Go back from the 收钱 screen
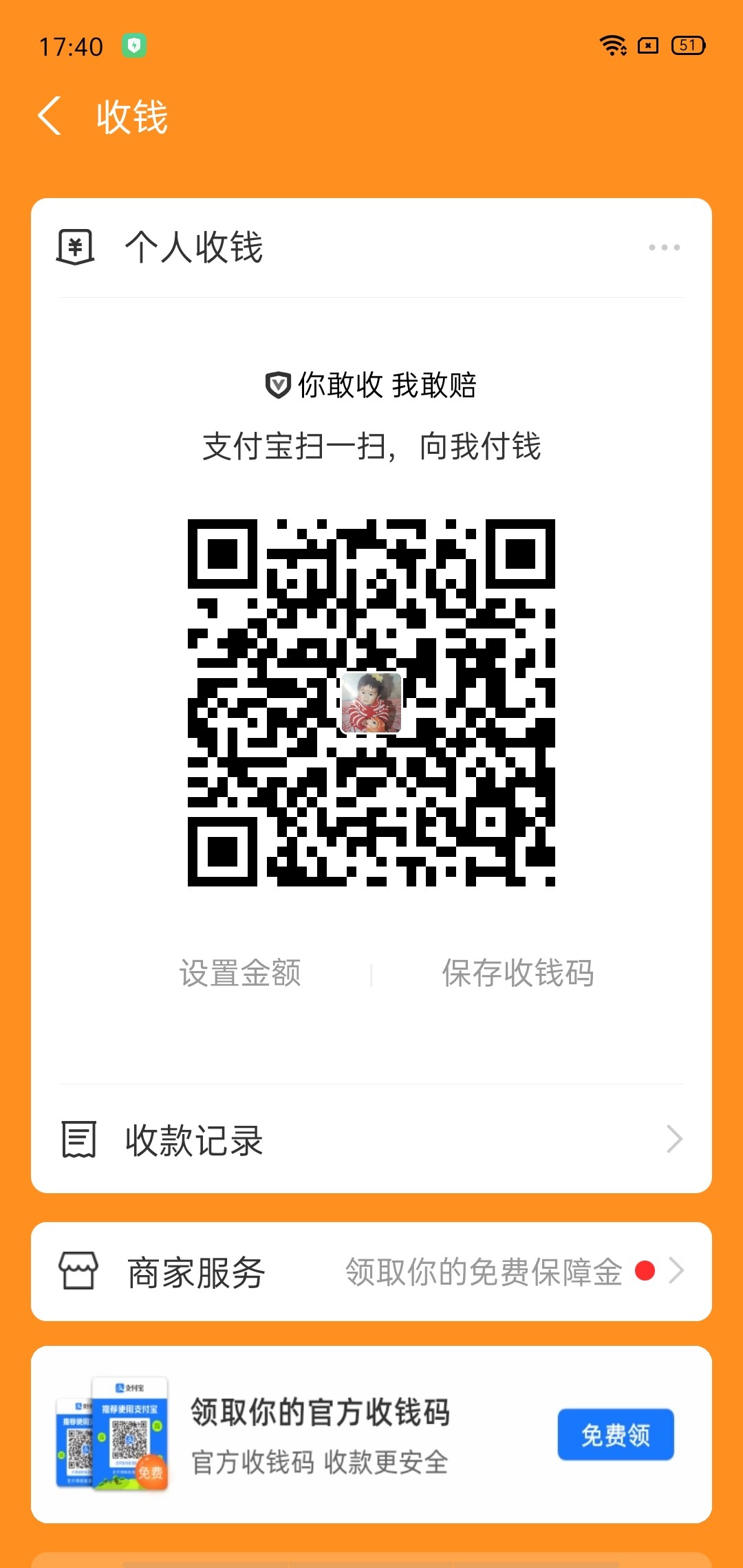Viewport: 743px width, 1568px height. [x=50, y=116]
